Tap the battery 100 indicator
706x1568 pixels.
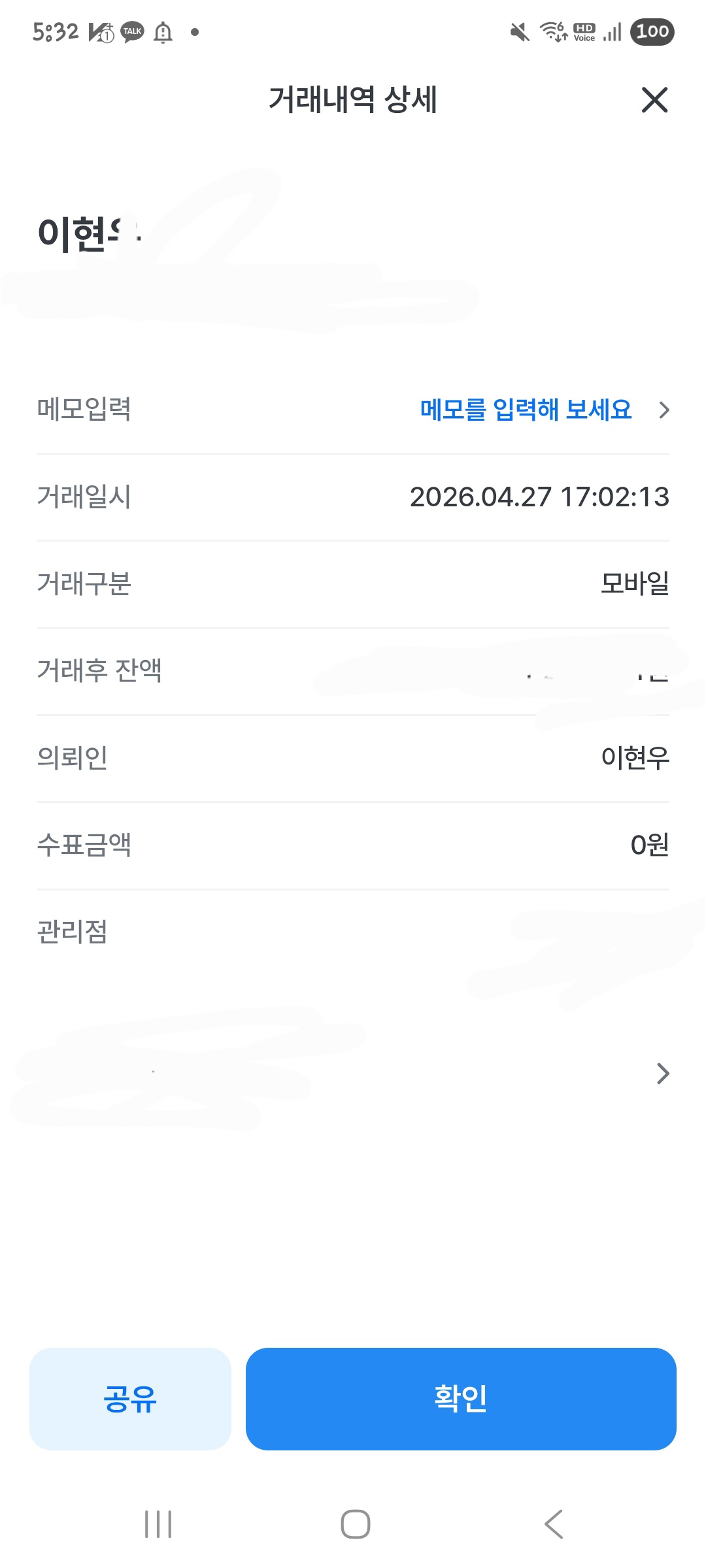pyautogui.click(x=652, y=32)
